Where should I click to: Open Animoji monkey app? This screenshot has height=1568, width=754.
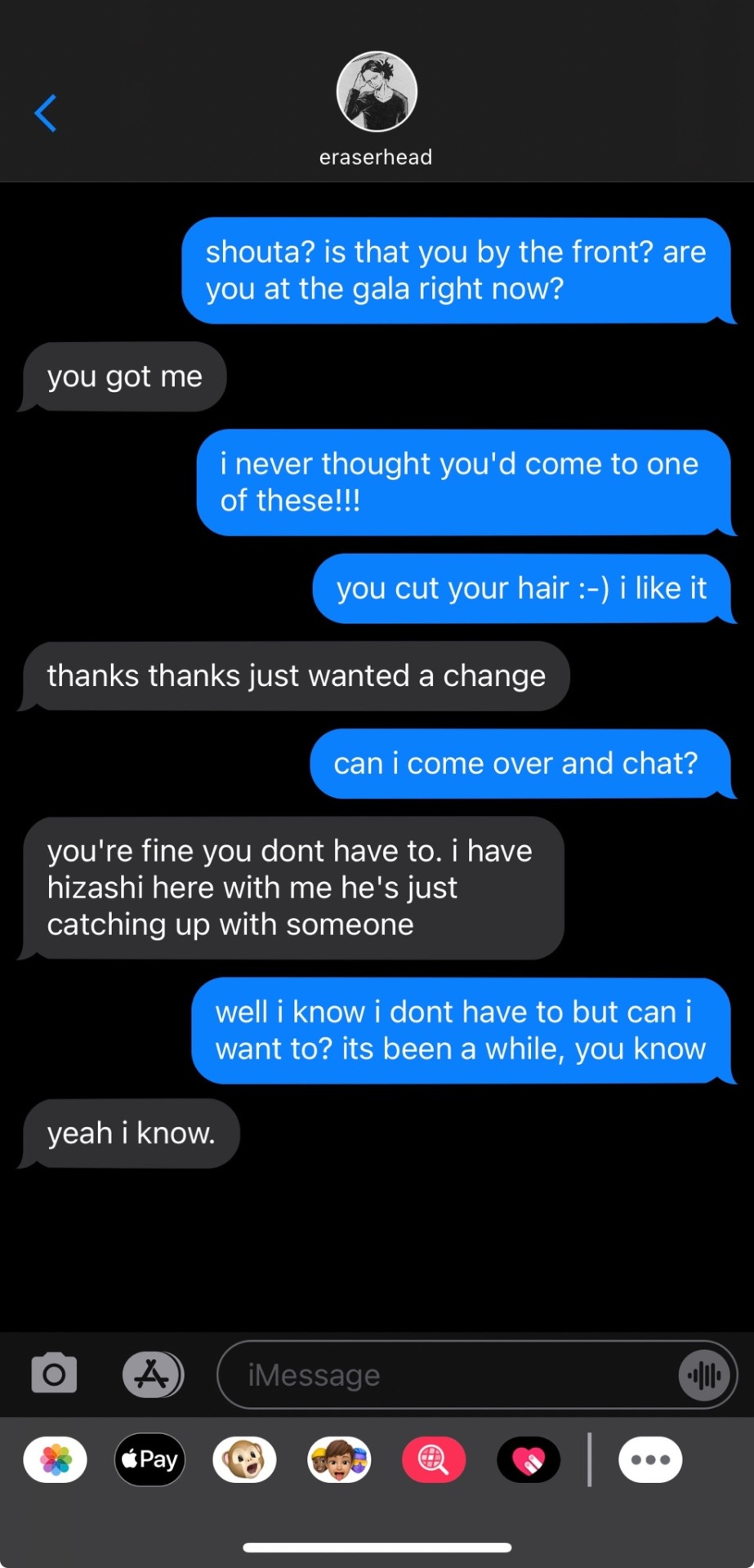[x=244, y=1459]
